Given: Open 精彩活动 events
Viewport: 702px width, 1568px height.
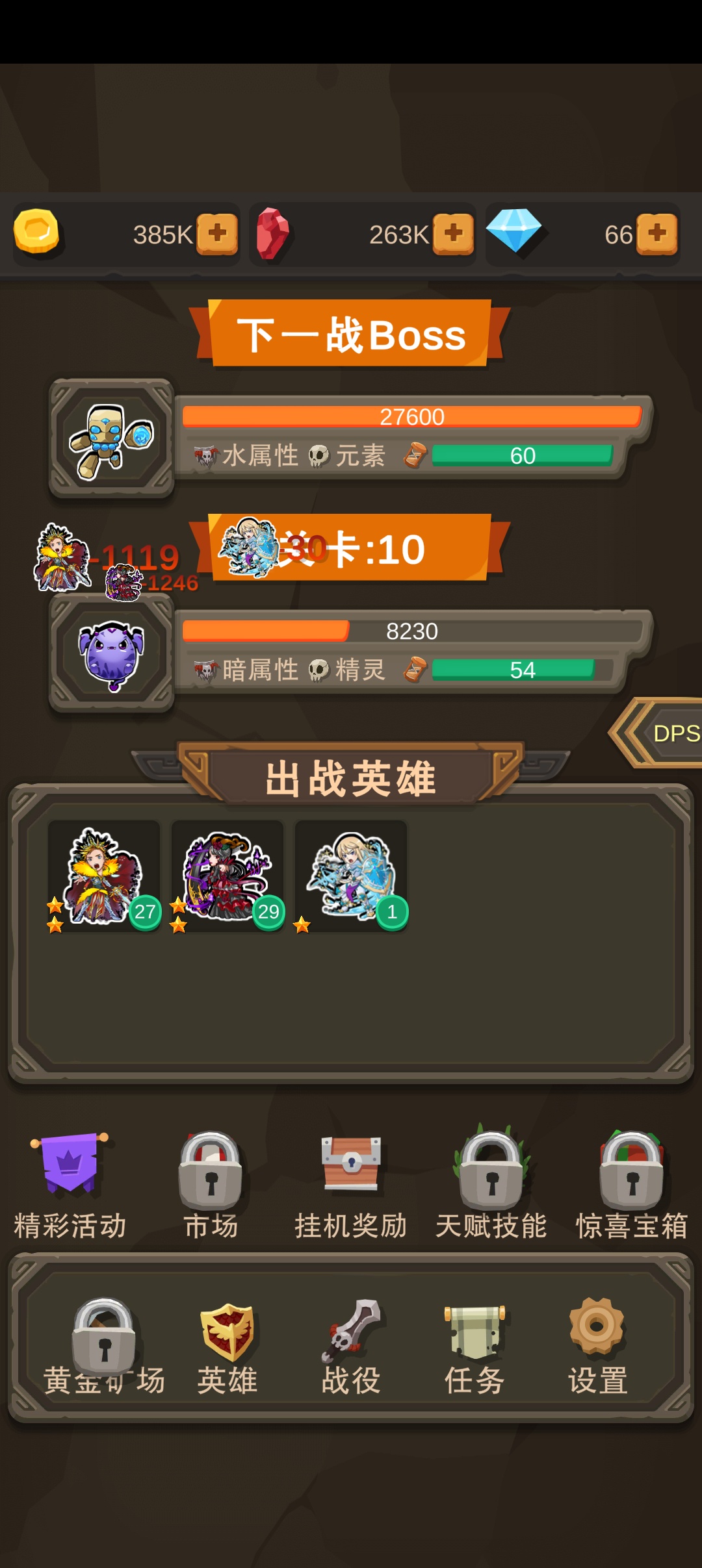Looking at the screenshot, I should coord(70,1185).
